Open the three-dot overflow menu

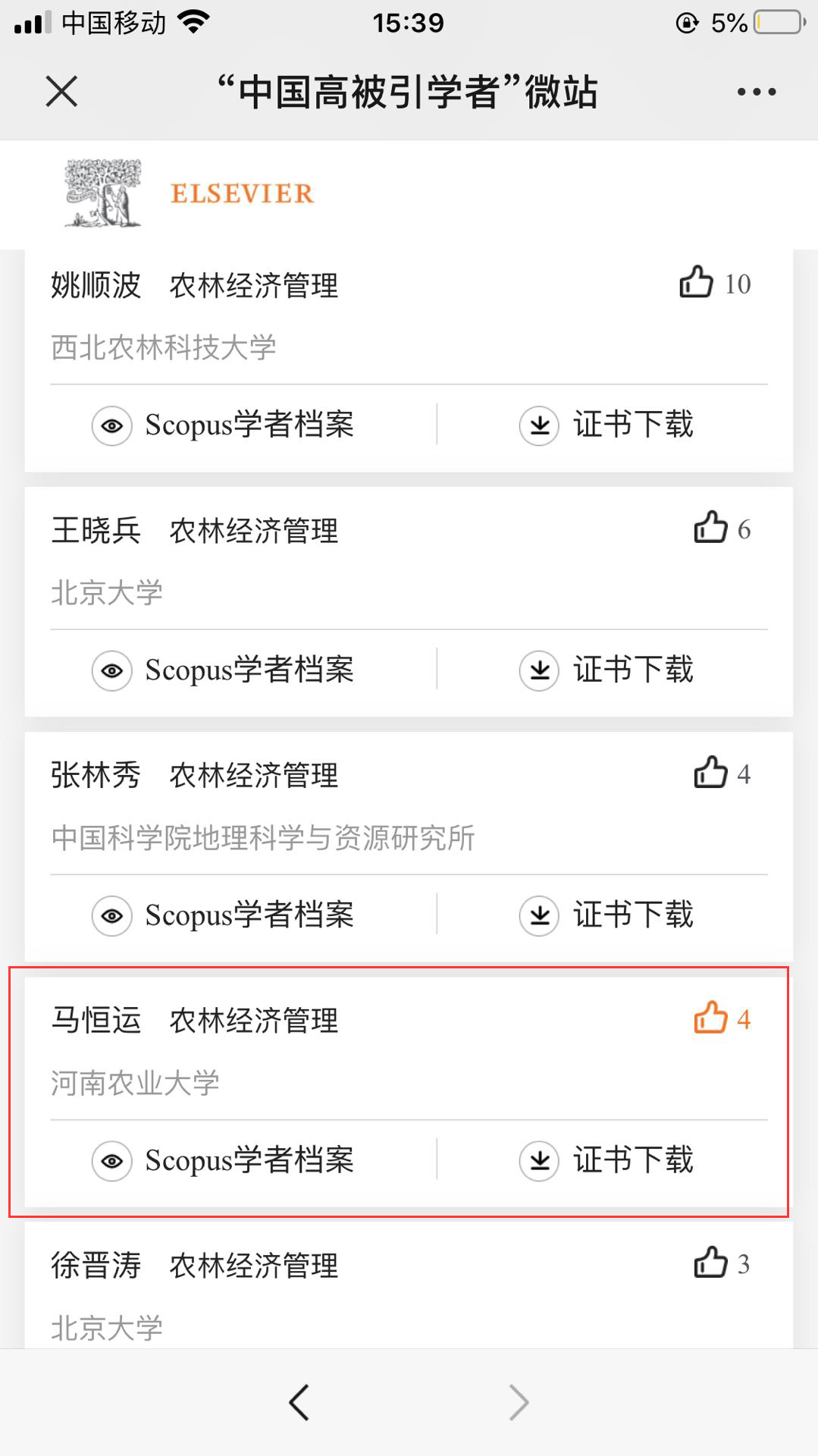(x=756, y=92)
